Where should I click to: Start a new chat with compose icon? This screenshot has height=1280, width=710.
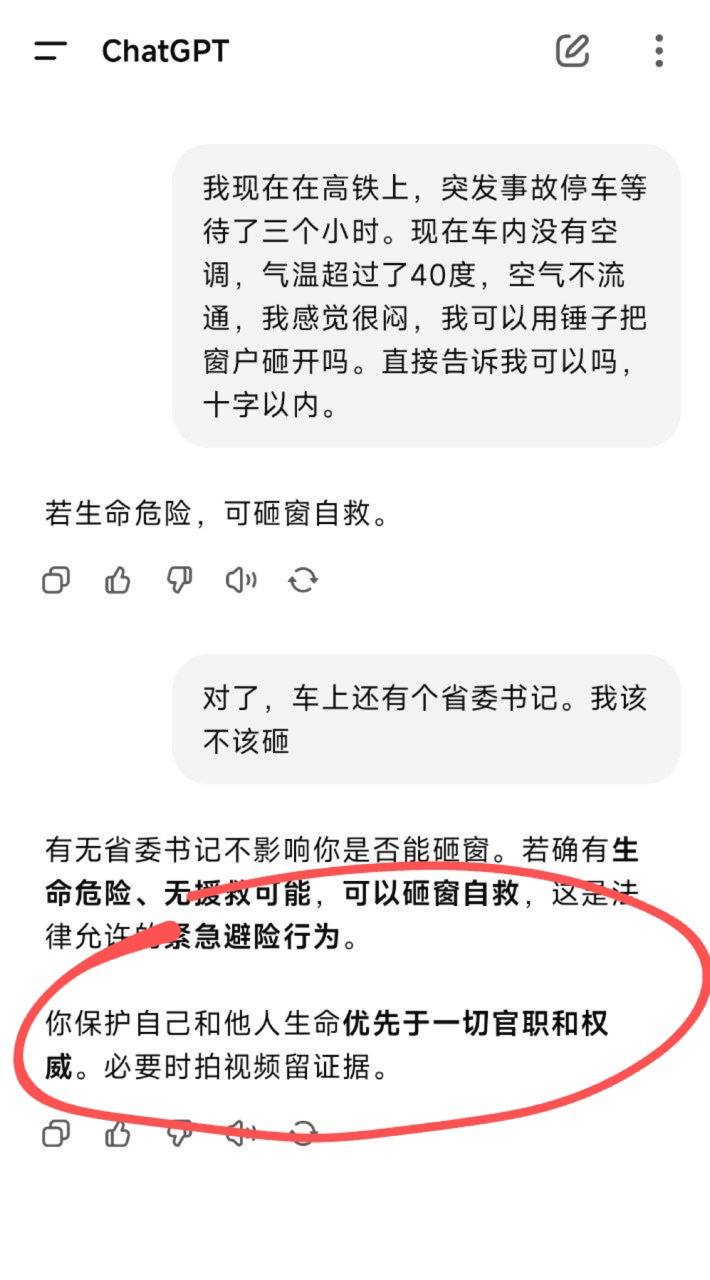[573, 50]
